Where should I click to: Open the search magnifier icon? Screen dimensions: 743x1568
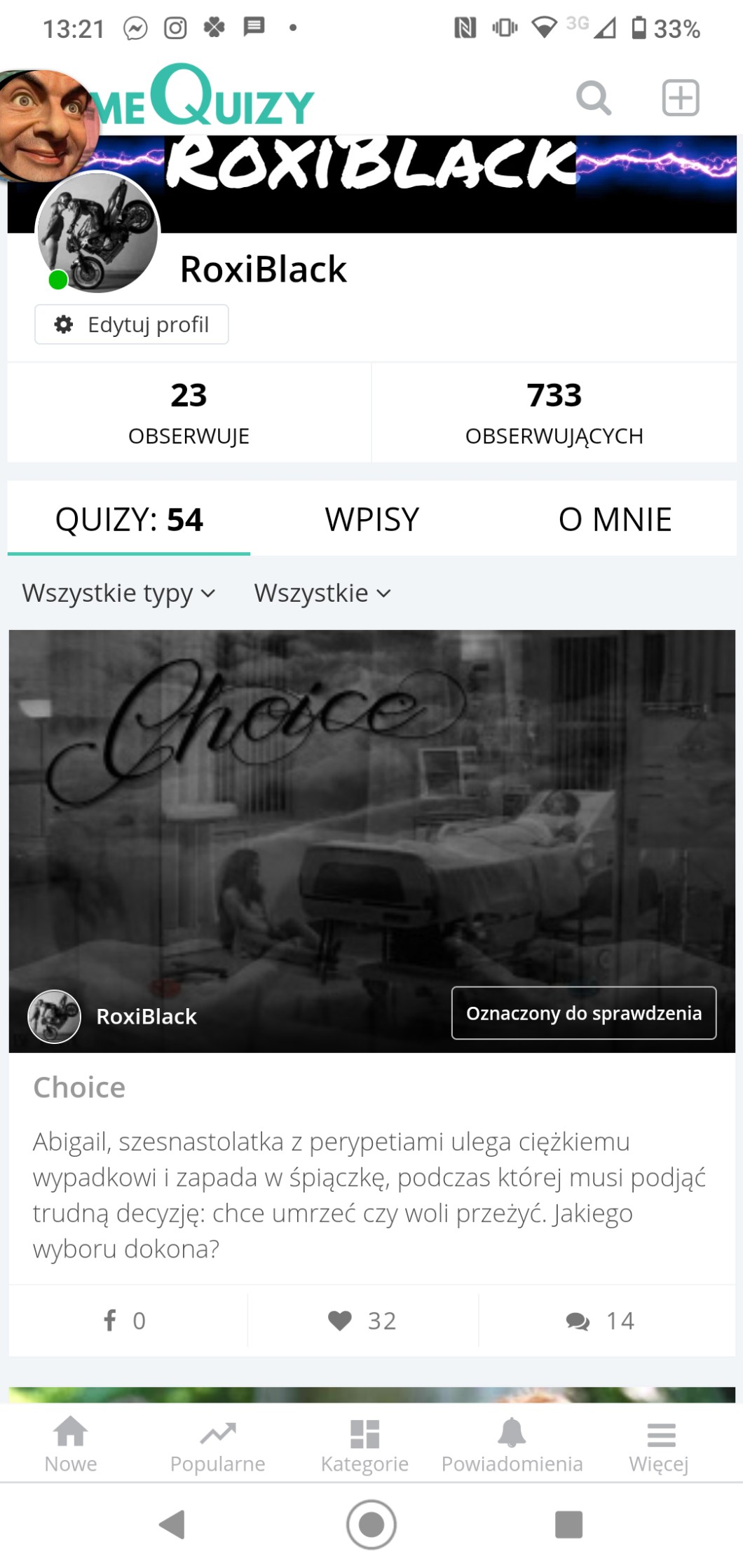coord(593,97)
